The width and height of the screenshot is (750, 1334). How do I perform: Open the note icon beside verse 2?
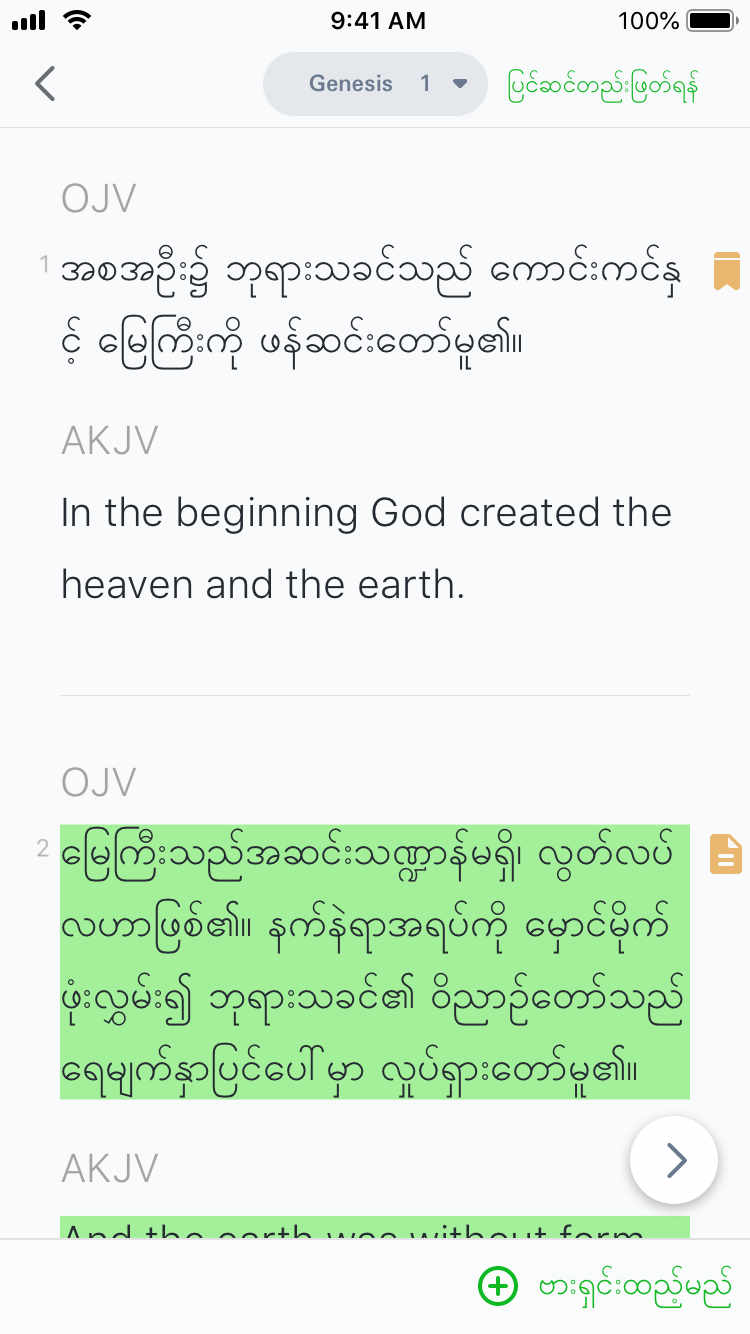pyautogui.click(x=726, y=854)
